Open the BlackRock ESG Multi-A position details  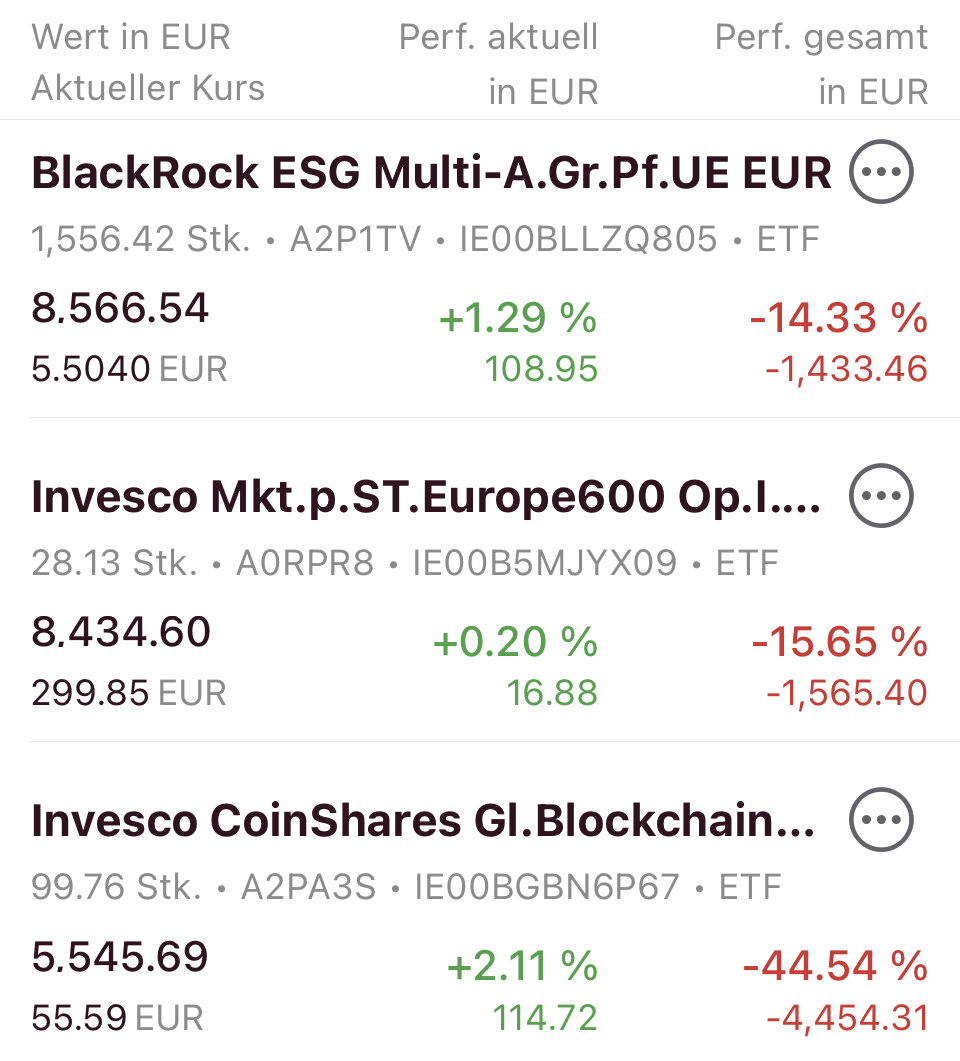pos(431,174)
